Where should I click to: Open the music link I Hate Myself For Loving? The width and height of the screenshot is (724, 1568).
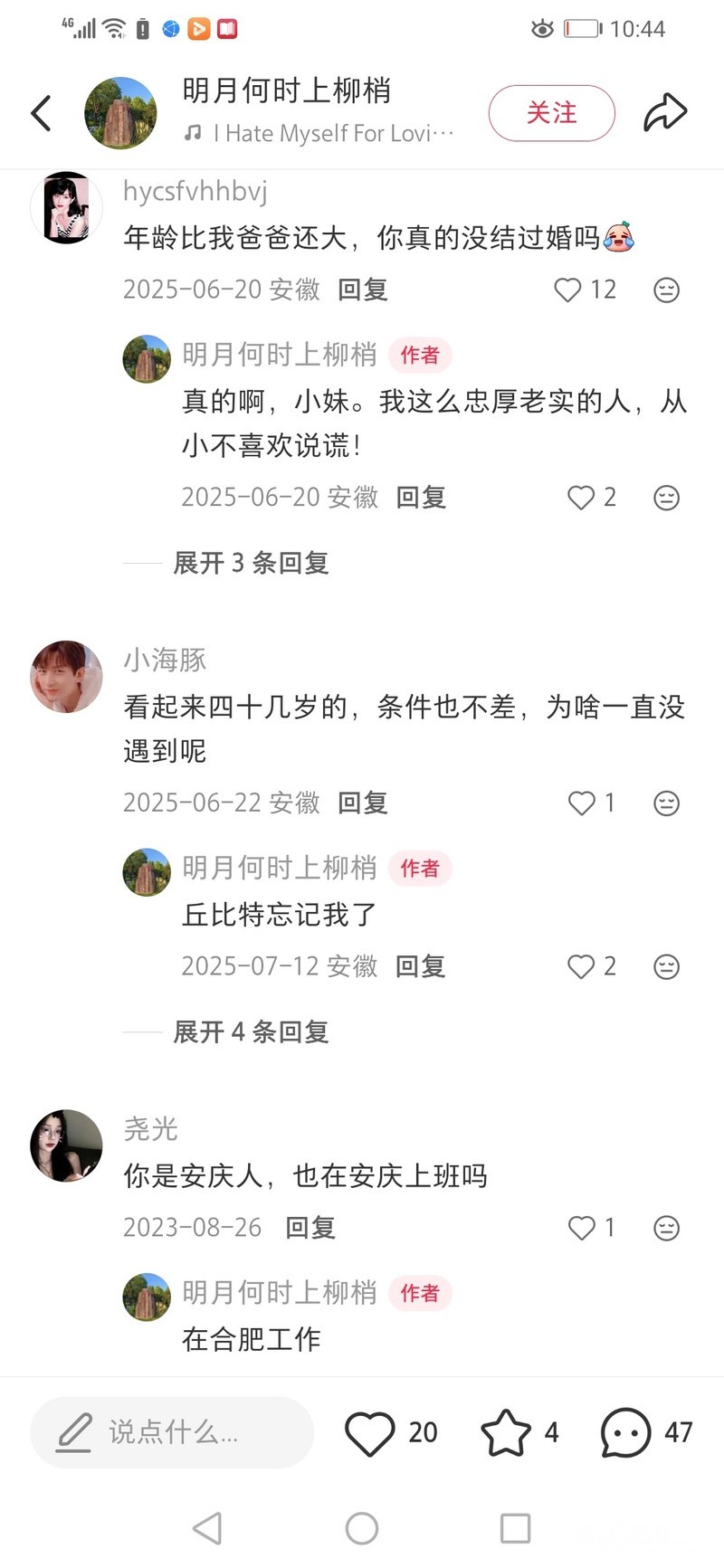(321, 134)
